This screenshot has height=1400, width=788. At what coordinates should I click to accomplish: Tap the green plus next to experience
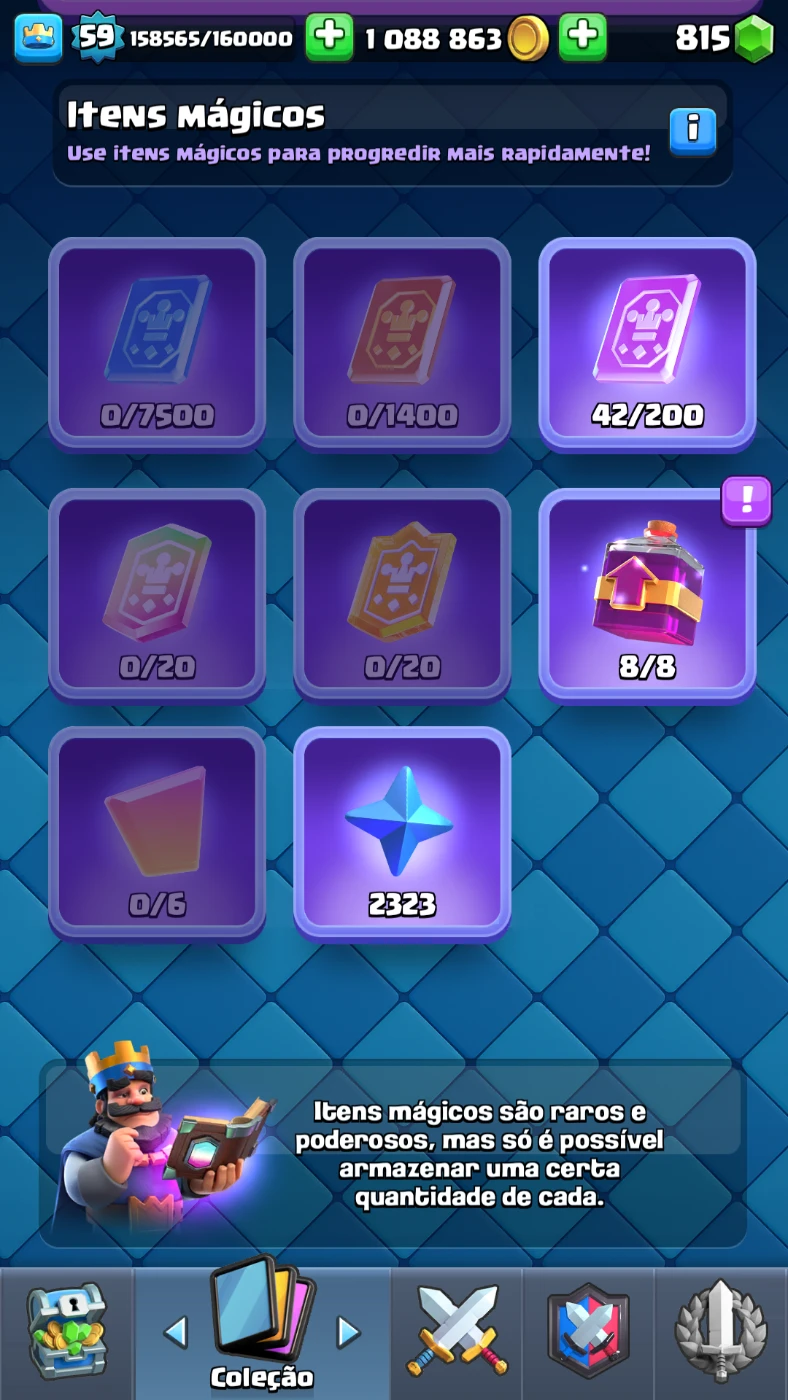(x=329, y=38)
